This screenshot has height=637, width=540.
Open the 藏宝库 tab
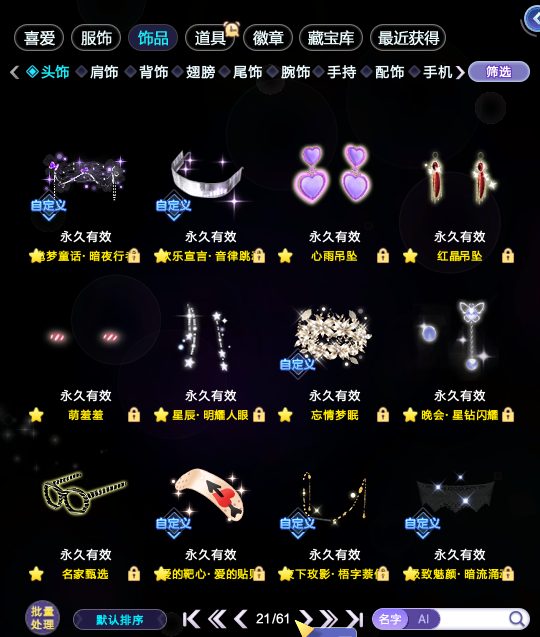pyautogui.click(x=331, y=38)
